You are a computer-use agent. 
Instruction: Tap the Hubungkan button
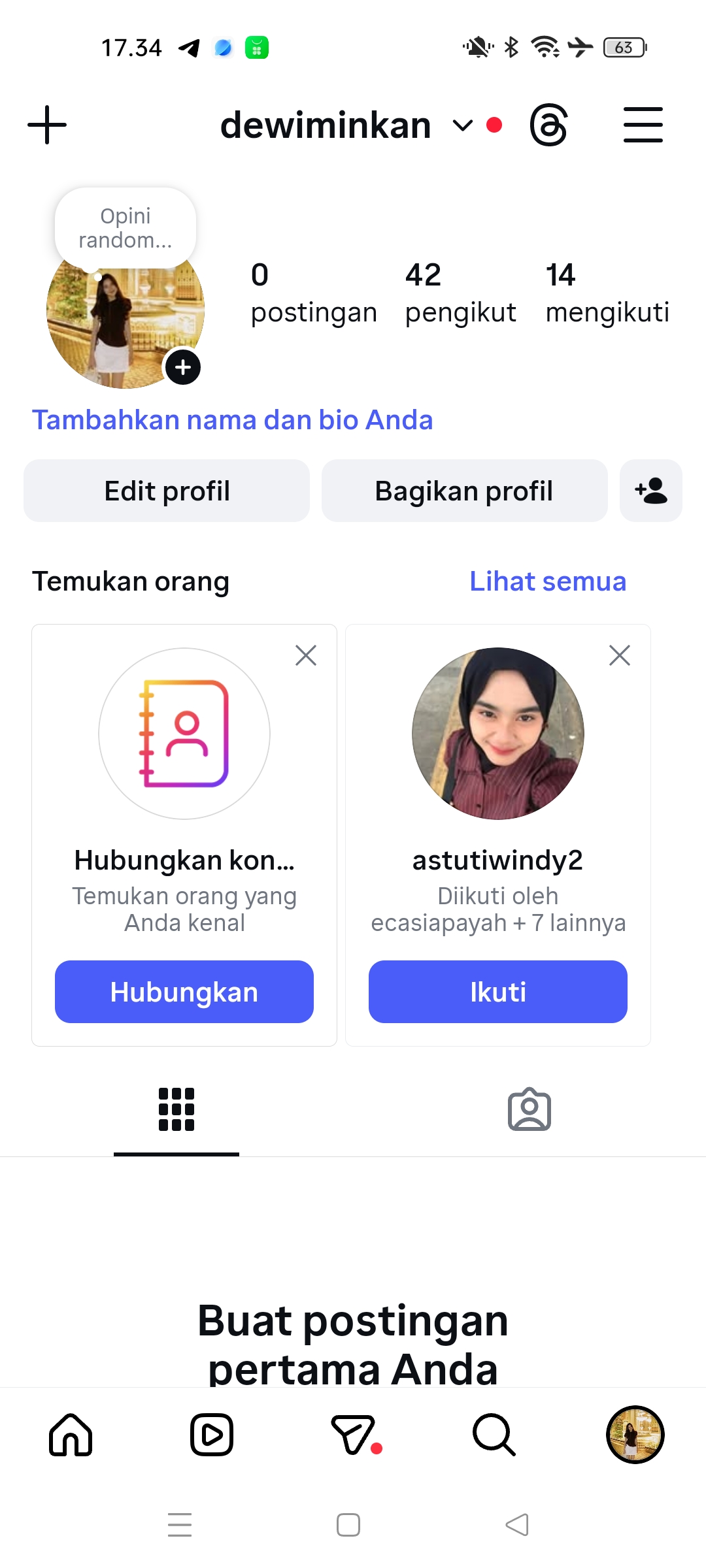tap(184, 992)
